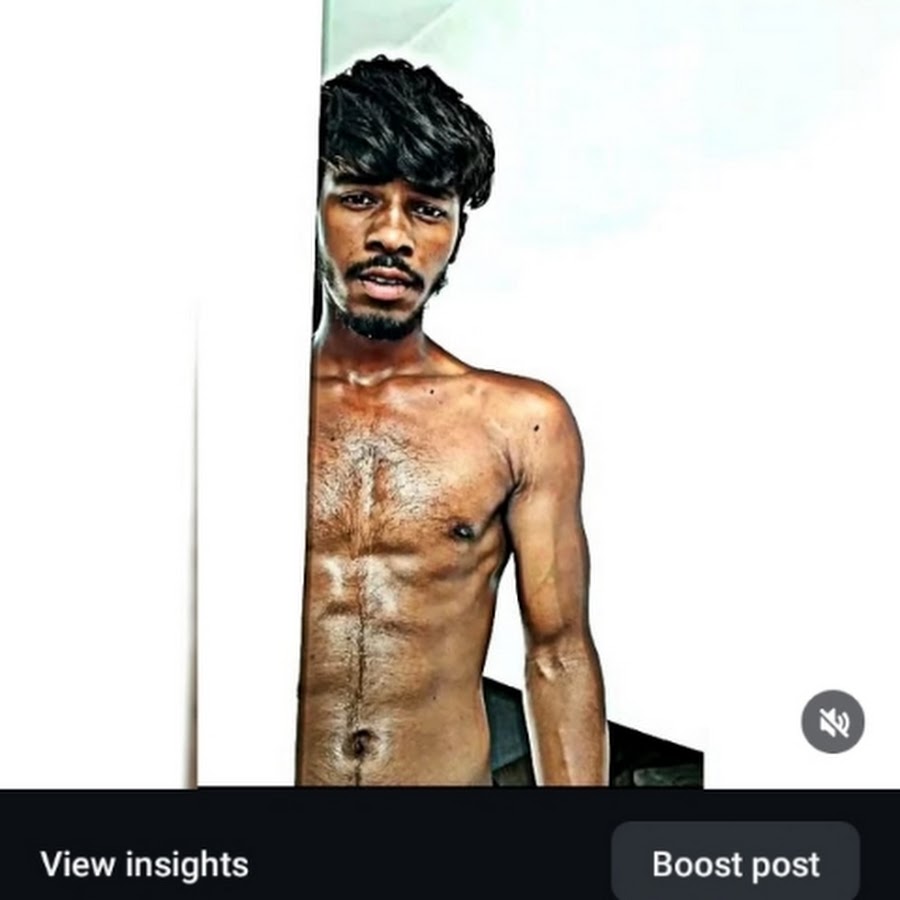Open View insights

[144, 864]
